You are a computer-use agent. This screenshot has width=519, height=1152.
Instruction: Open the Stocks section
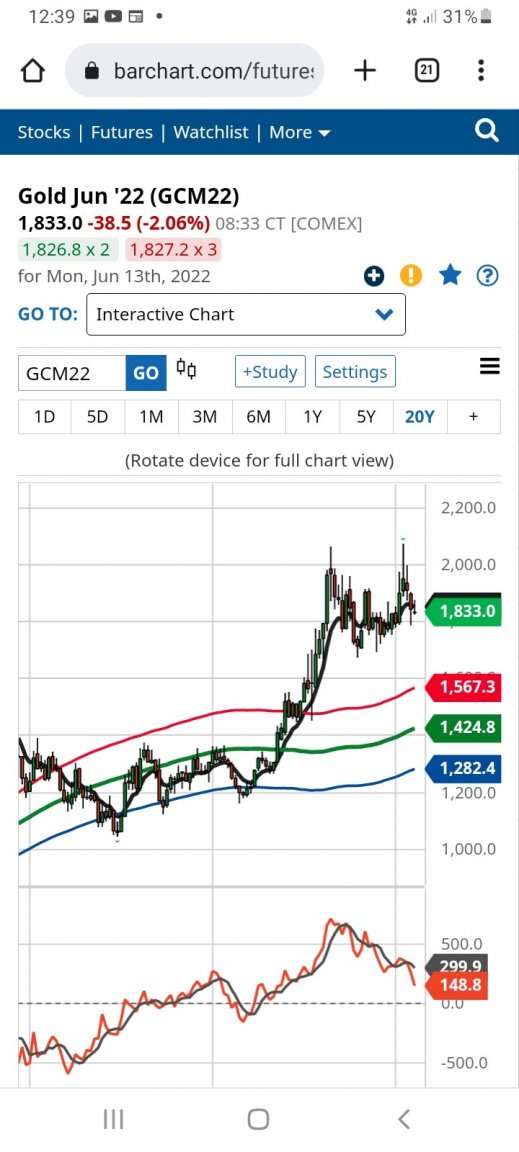pyautogui.click(x=44, y=132)
